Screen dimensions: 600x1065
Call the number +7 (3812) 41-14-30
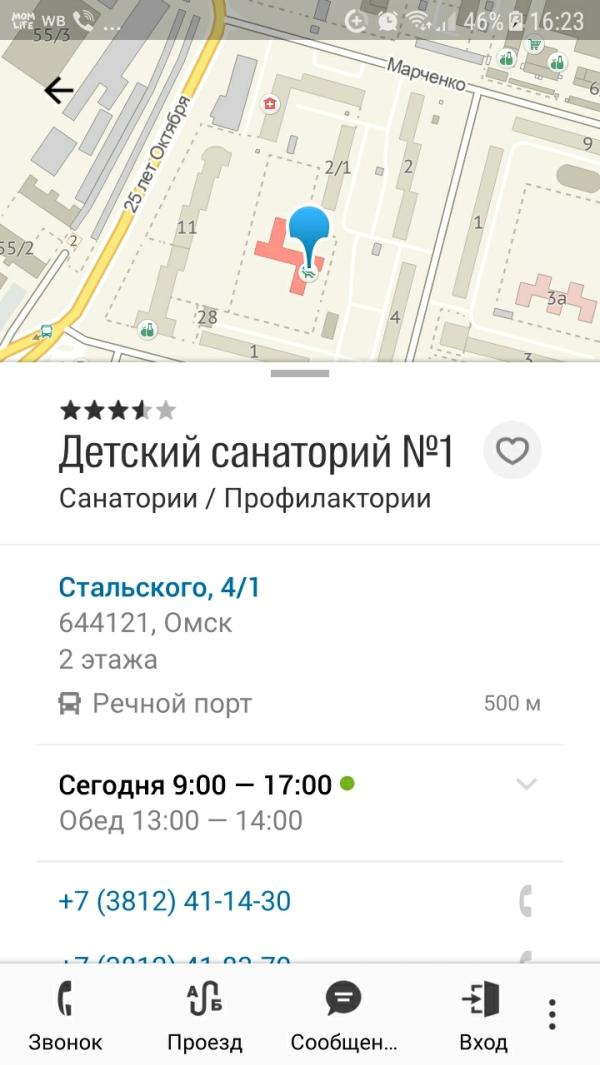point(175,901)
